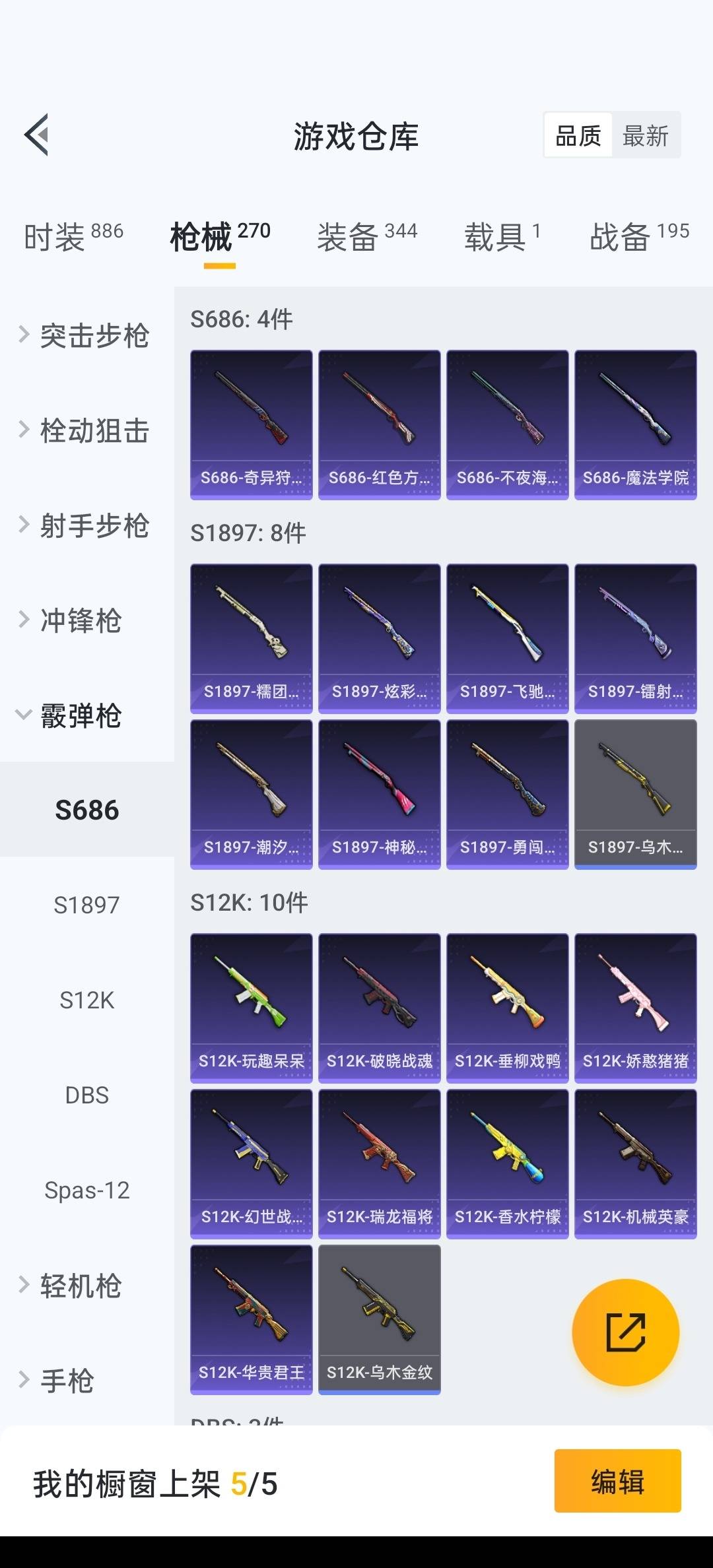Open the S12K-玩趣呆呆 skin
Image resolution: width=713 pixels, height=1568 pixels.
pyautogui.click(x=252, y=1008)
